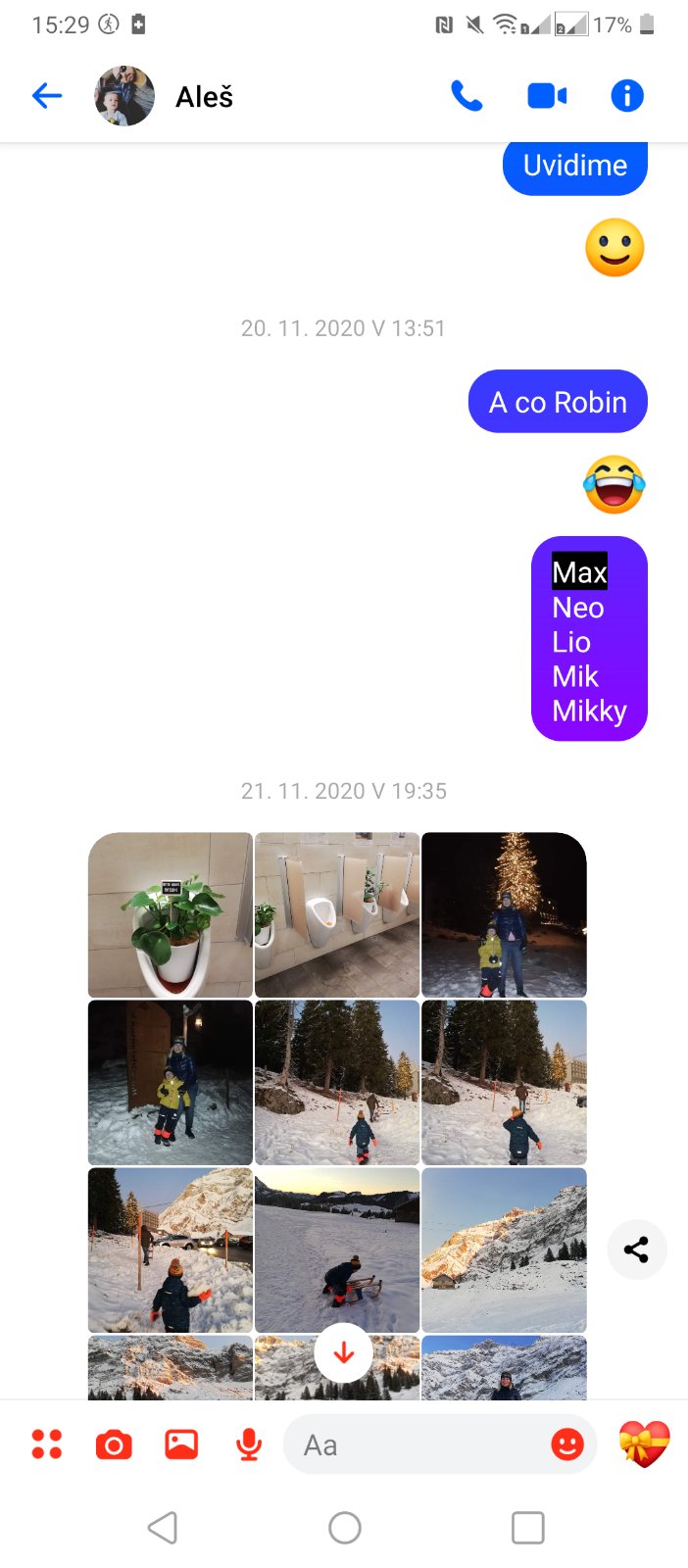The height and width of the screenshot is (1568, 688).
Task: Record a voice message
Action: pos(249,1445)
